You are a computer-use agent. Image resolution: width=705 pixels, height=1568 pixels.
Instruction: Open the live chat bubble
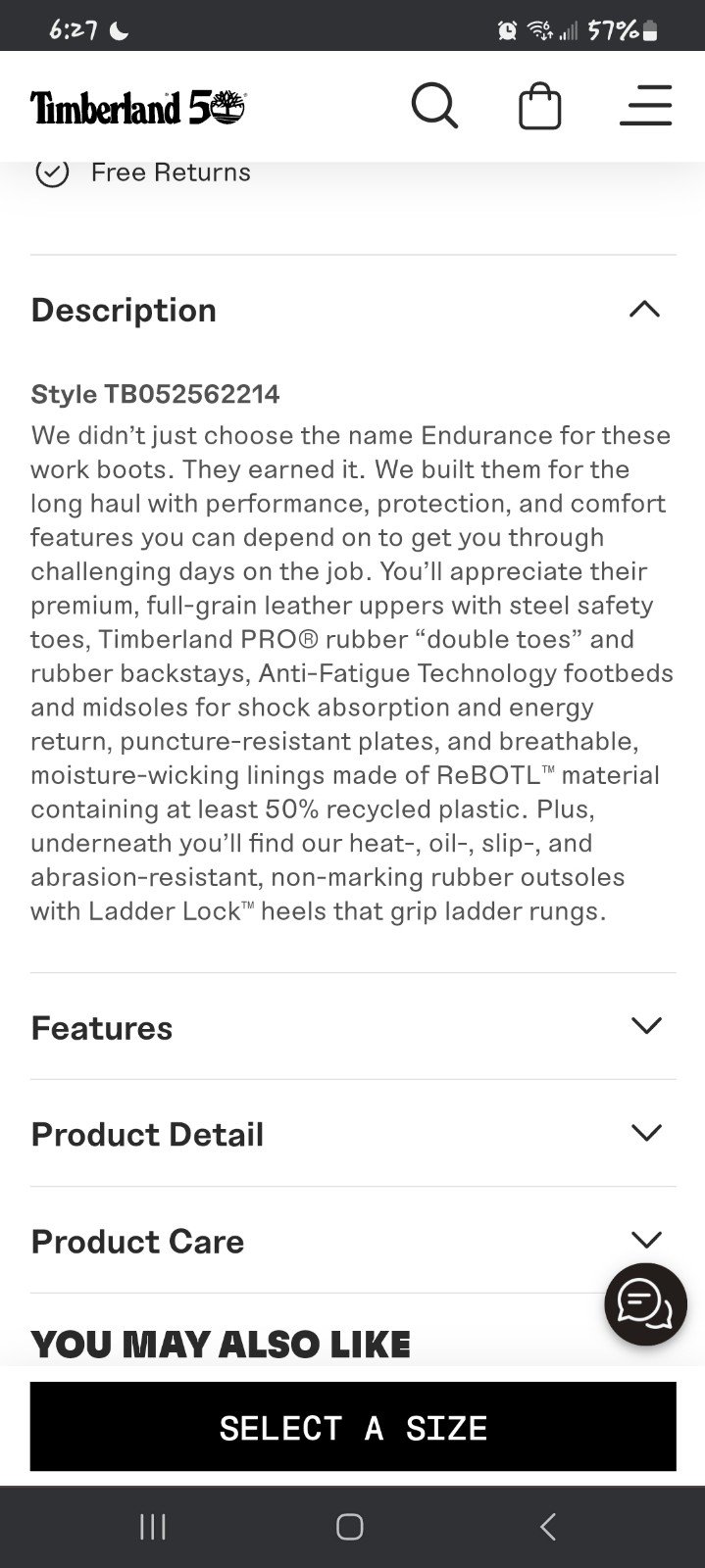click(645, 1304)
